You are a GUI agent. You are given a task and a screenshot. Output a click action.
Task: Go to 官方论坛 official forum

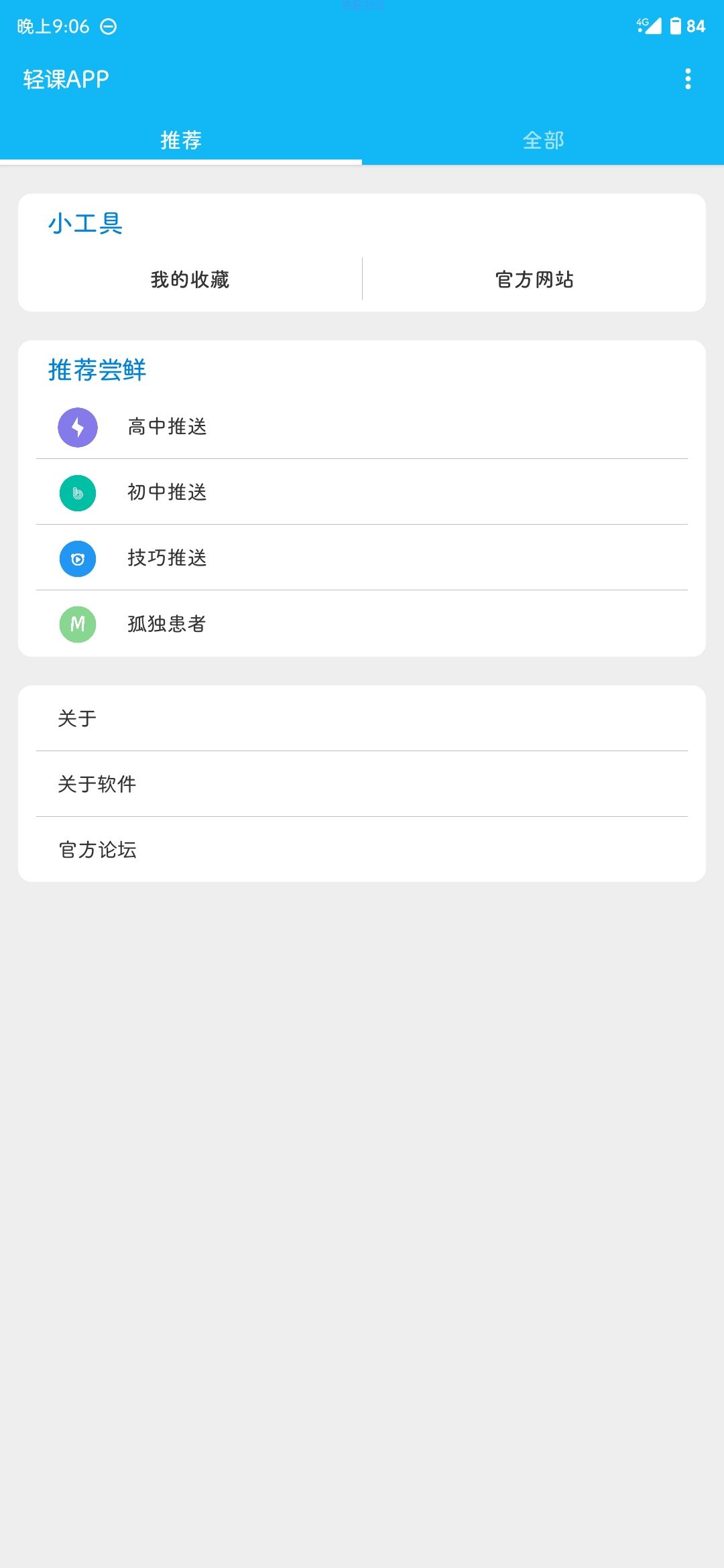coord(362,850)
